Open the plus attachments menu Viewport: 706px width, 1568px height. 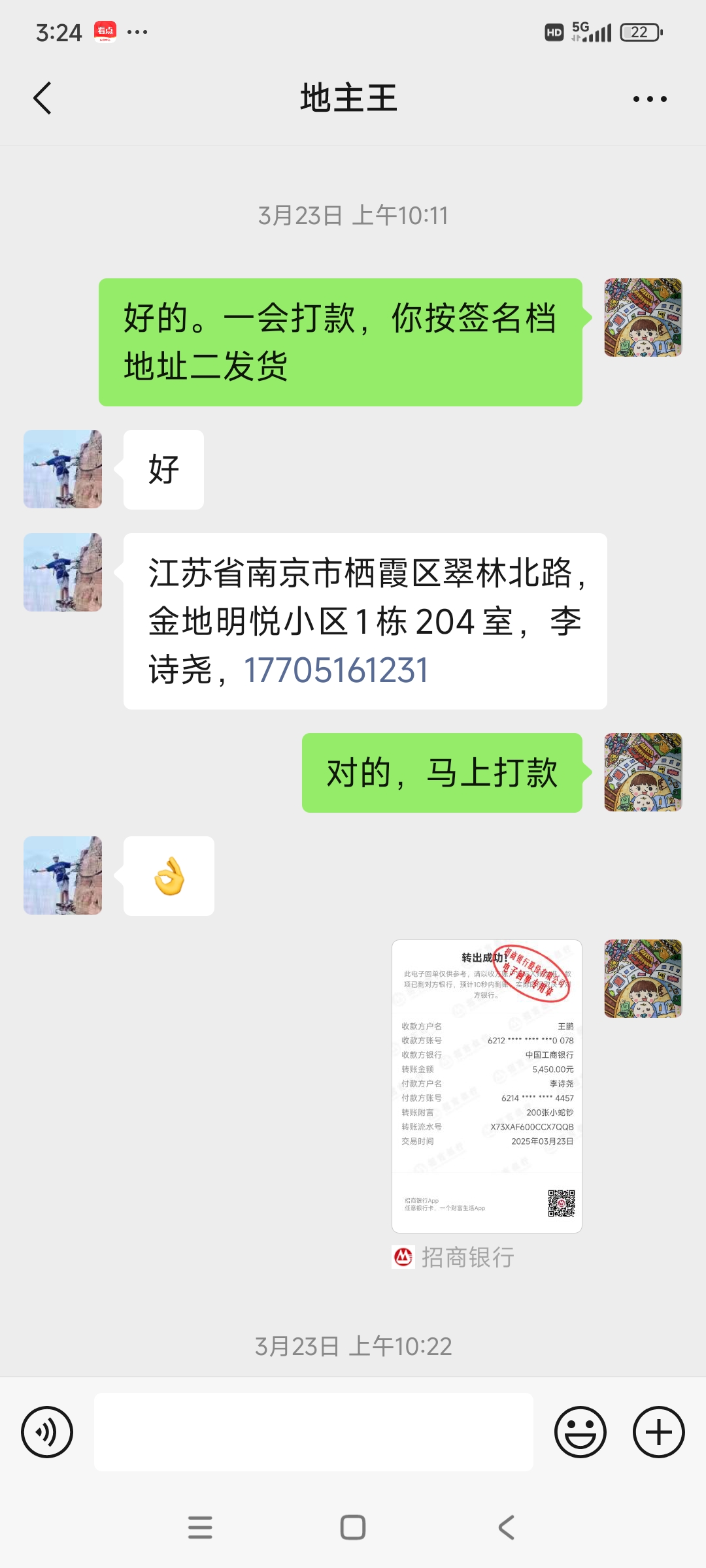tap(658, 1432)
